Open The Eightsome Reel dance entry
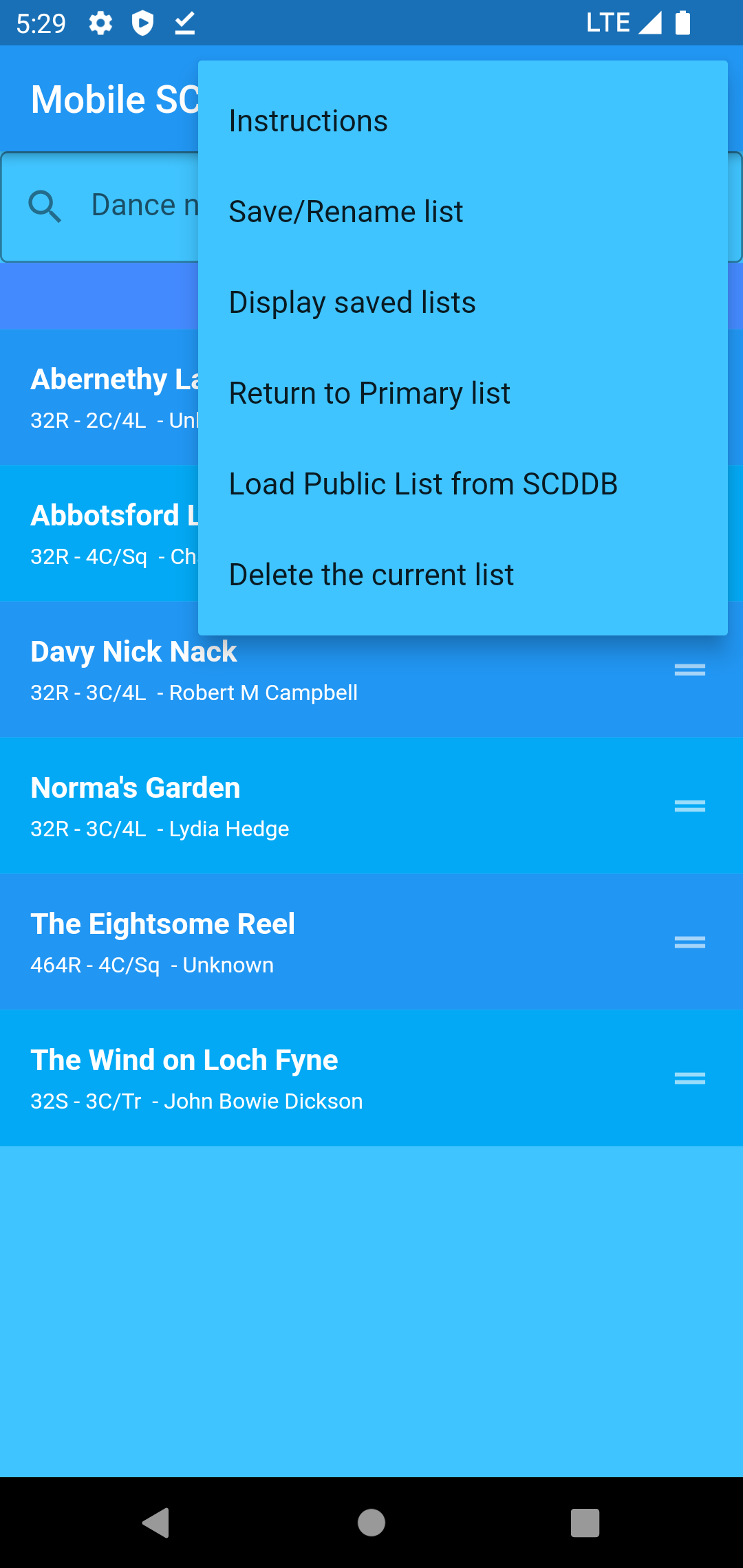743x1568 pixels. pos(275,942)
